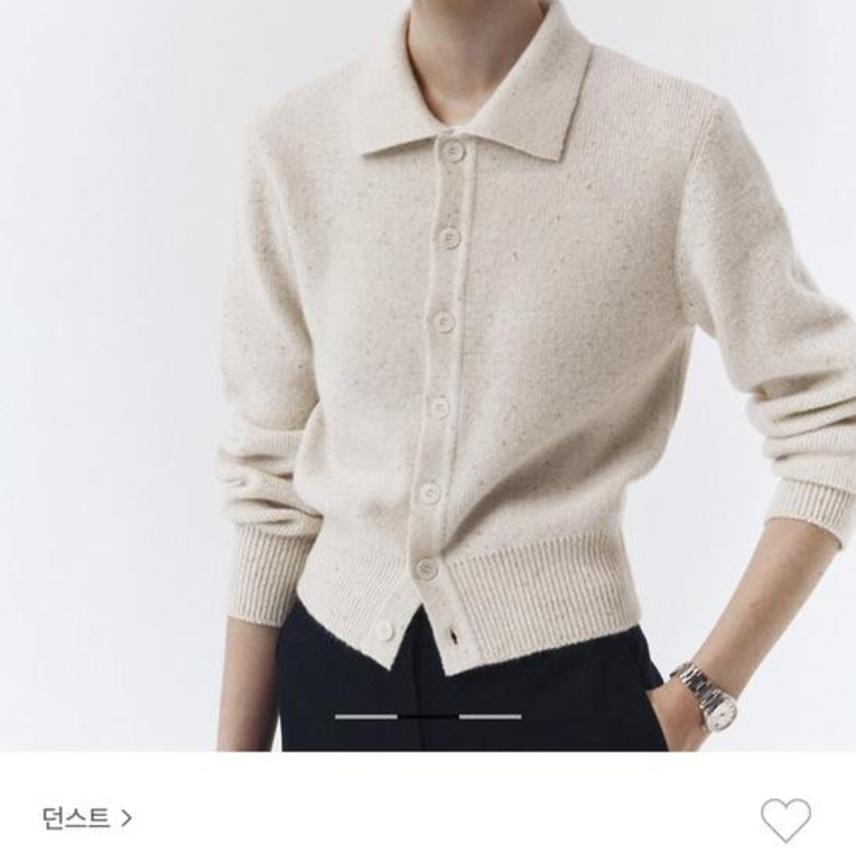The height and width of the screenshot is (856, 856).
Task: Like this product with the heart icon
Action: point(785,819)
